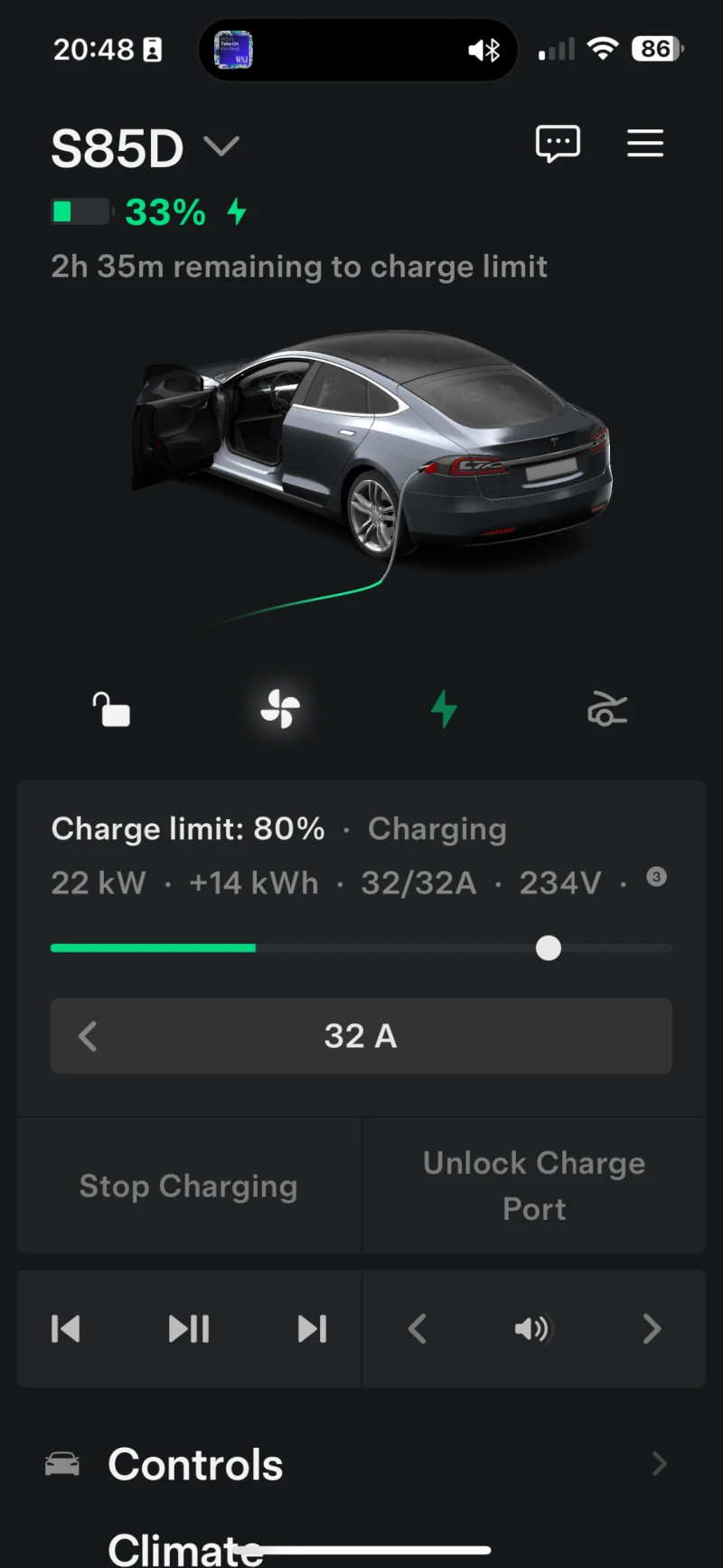Mute audio with the speaker icon

(533, 1328)
